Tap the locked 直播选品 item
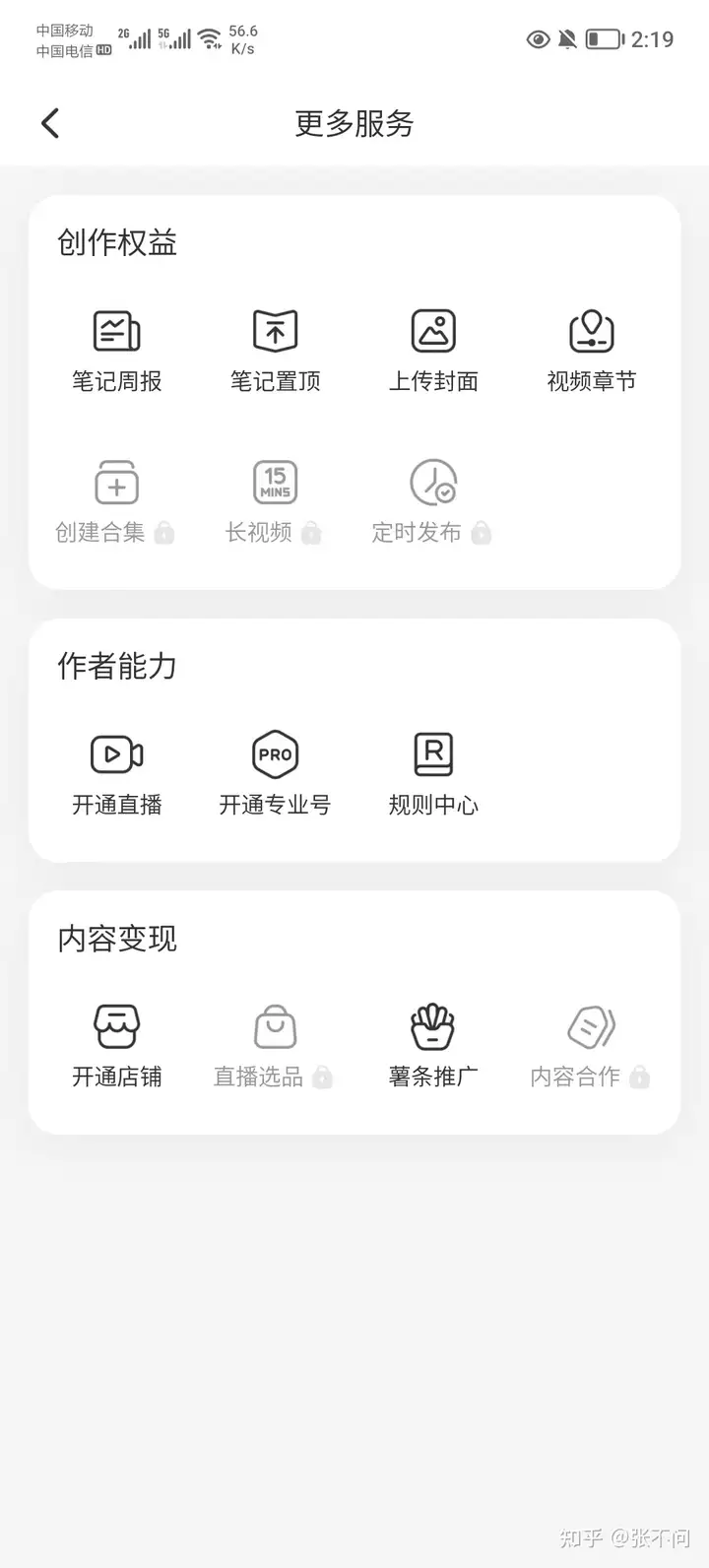This screenshot has width=709, height=1568. click(x=275, y=1047)
